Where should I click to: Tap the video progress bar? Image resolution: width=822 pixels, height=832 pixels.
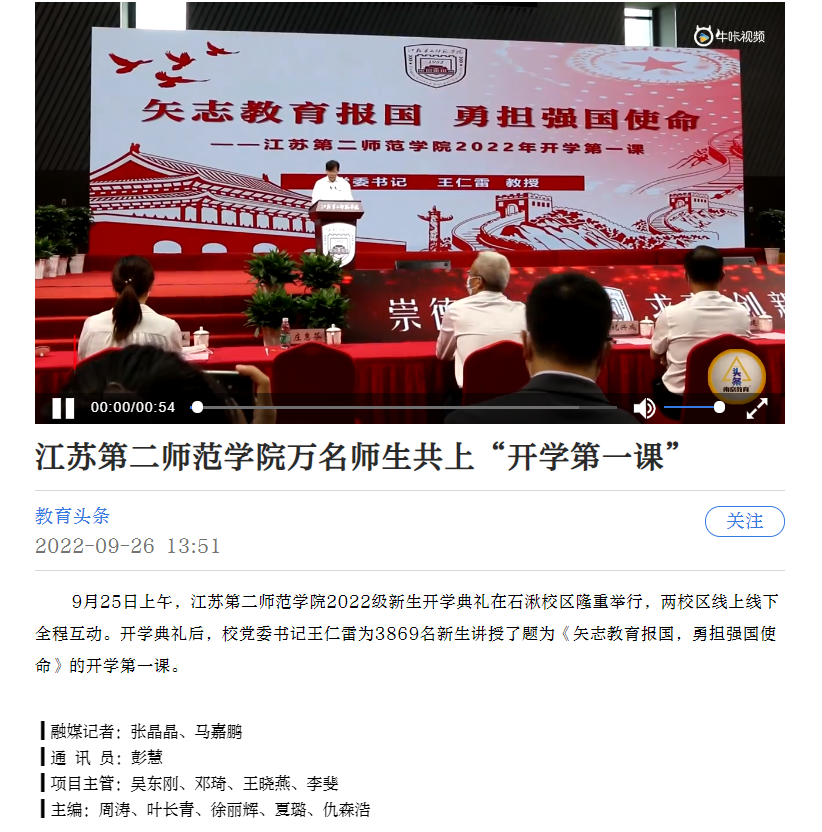[400, 407]
